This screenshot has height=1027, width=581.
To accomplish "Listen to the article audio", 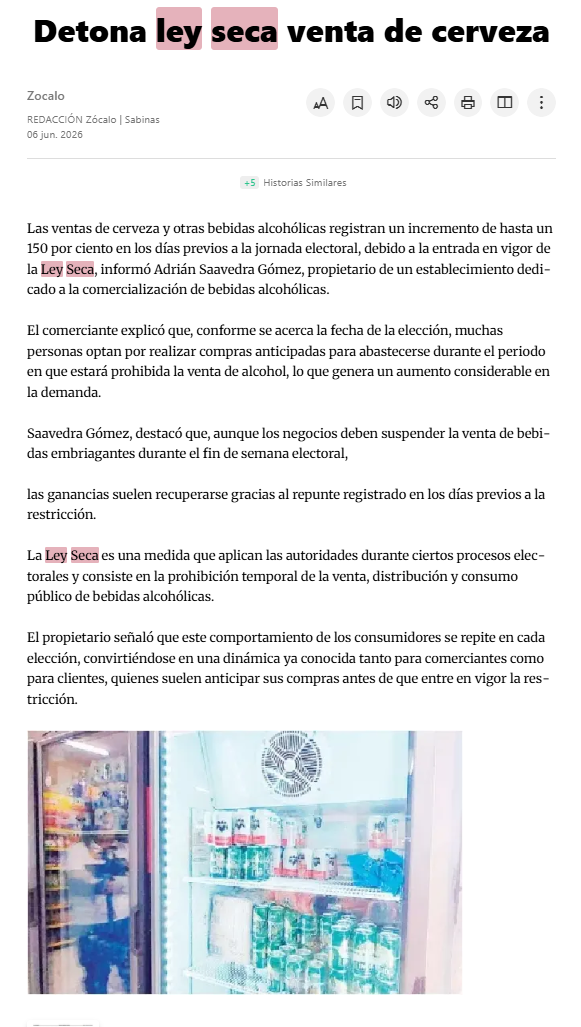I will click(394, 103).
